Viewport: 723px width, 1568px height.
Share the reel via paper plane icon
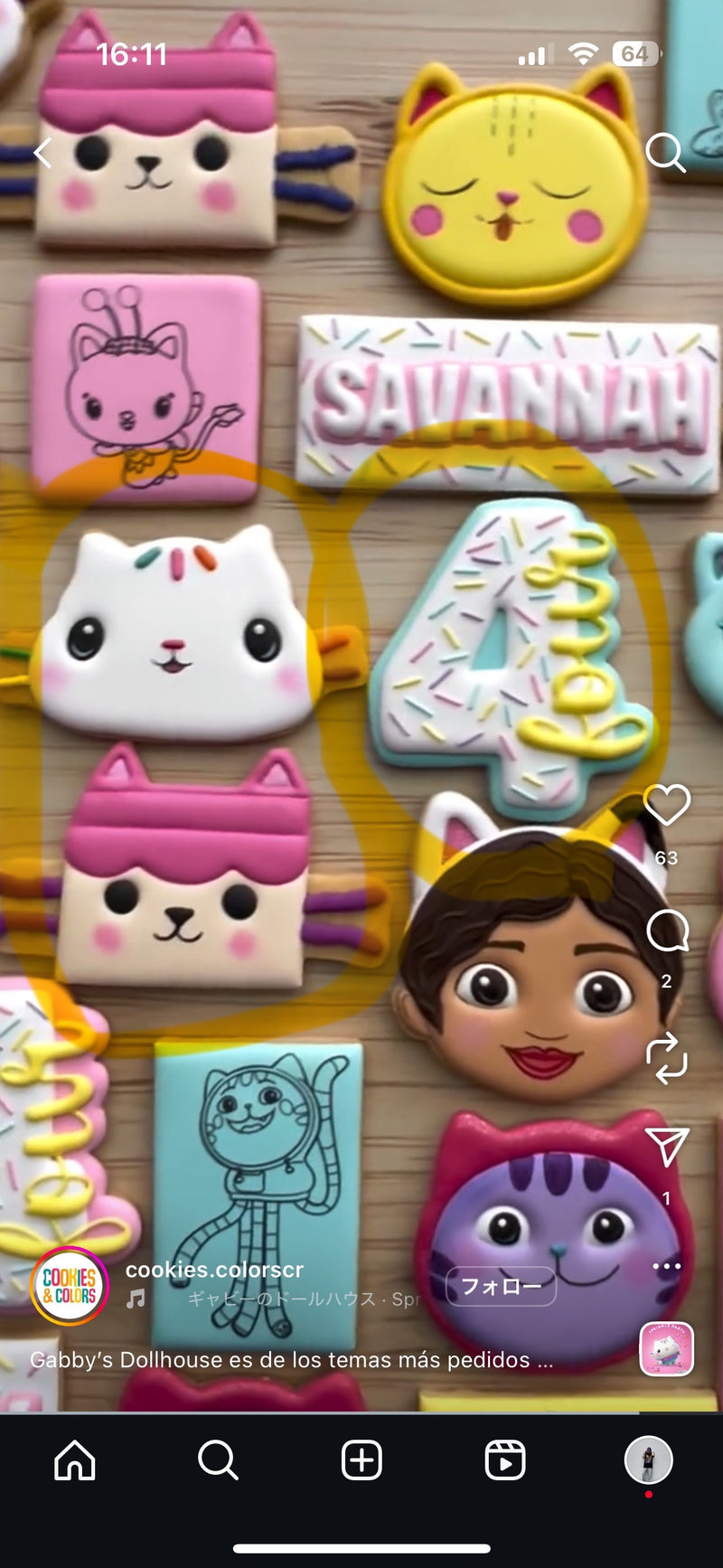[667, 1147]
